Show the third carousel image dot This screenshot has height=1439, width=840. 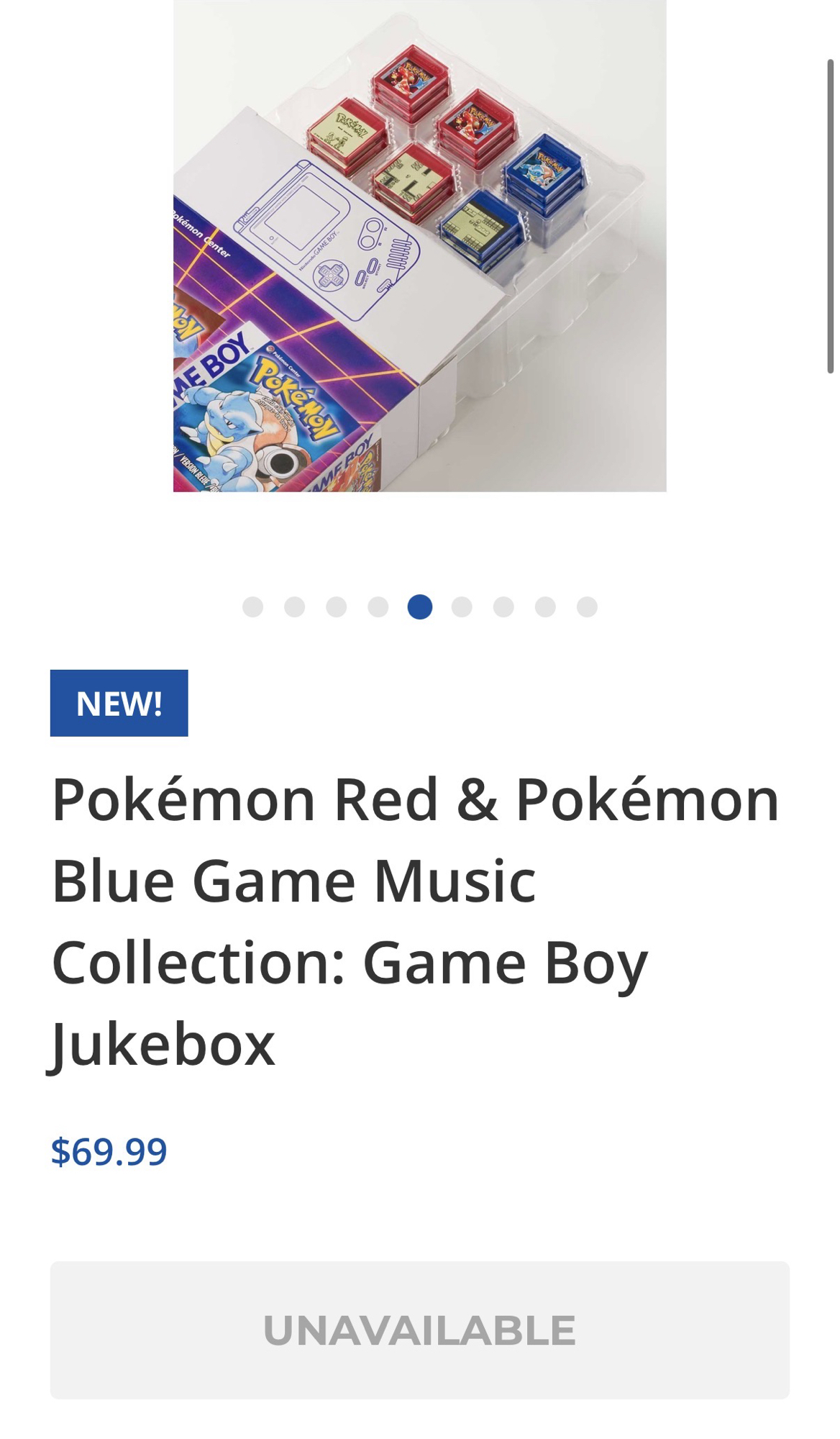click(x=336, y=607)
